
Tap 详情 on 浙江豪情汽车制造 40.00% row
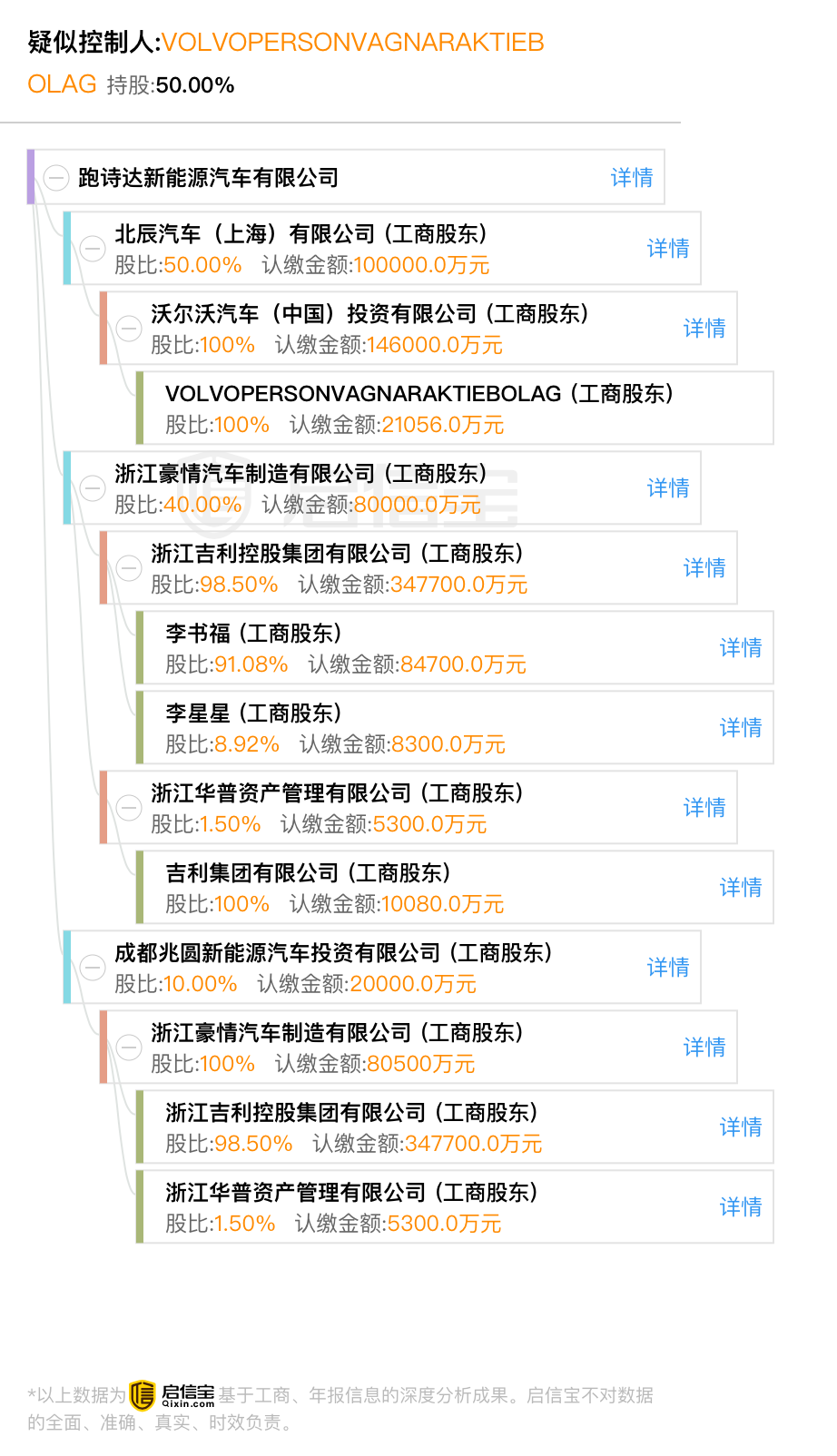pyautogui.click(x=668, y=488)
